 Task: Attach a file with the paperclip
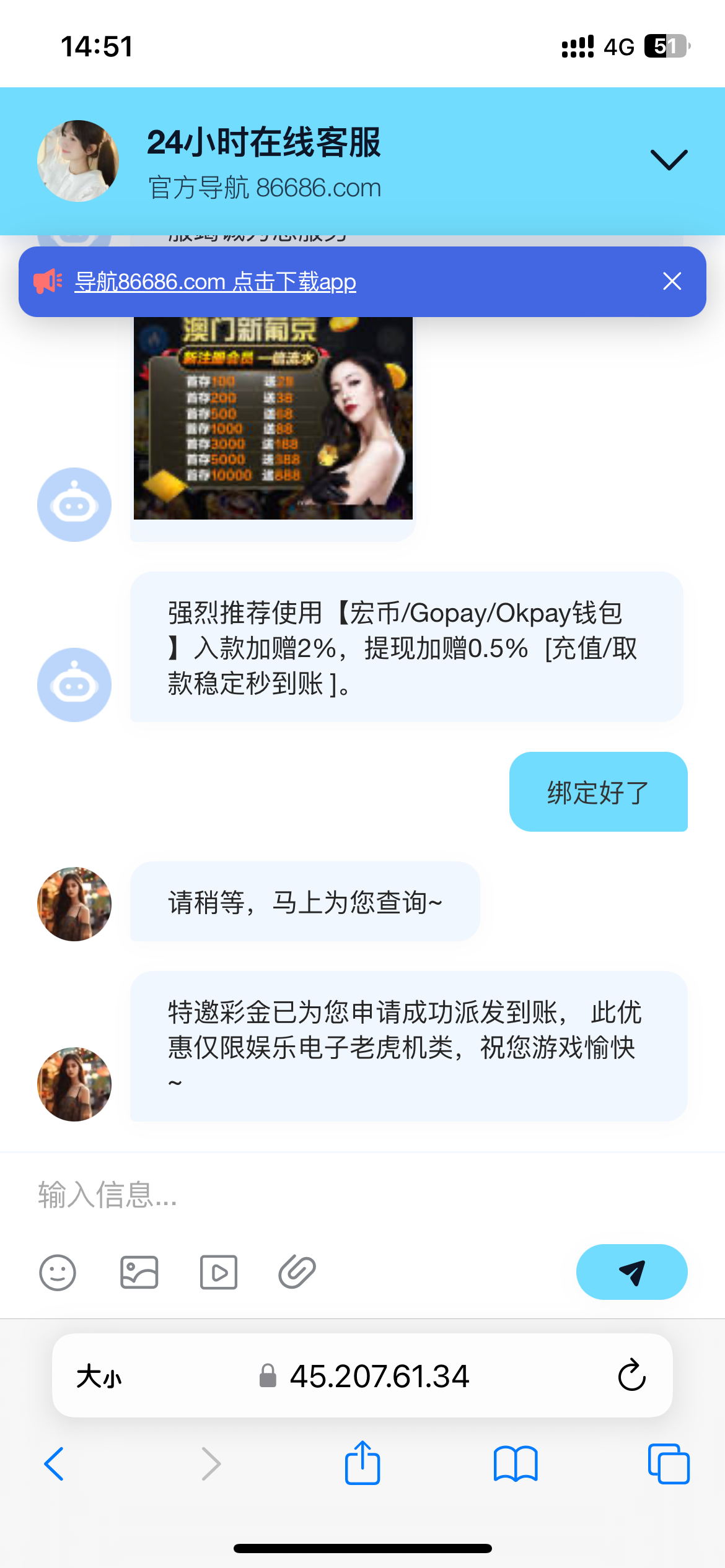(x=297, y=1273)
